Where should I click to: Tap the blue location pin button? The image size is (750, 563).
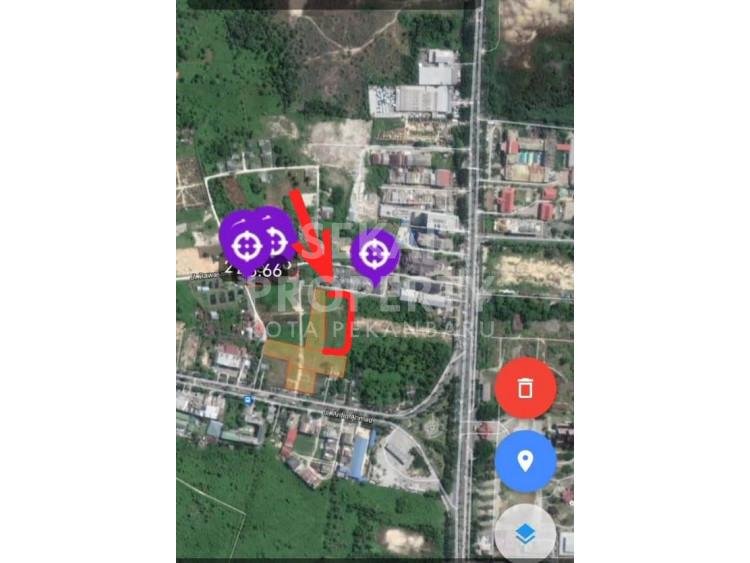coord(525,461)
